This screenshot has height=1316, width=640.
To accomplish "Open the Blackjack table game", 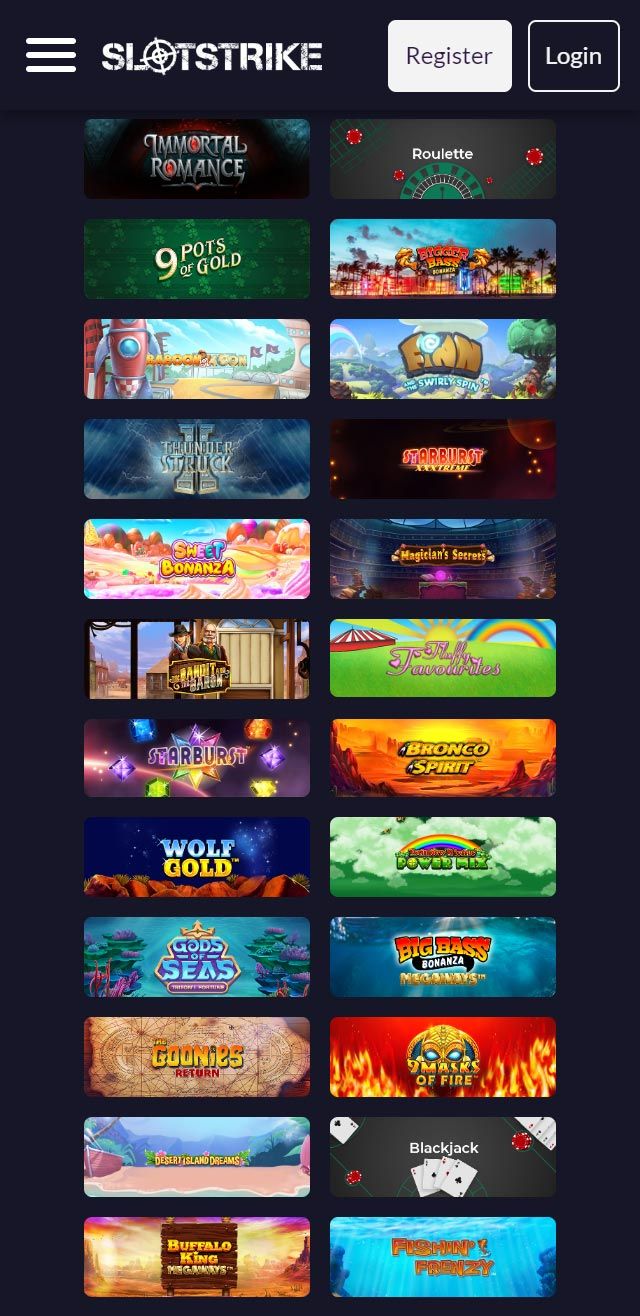I will (443, 1157).
